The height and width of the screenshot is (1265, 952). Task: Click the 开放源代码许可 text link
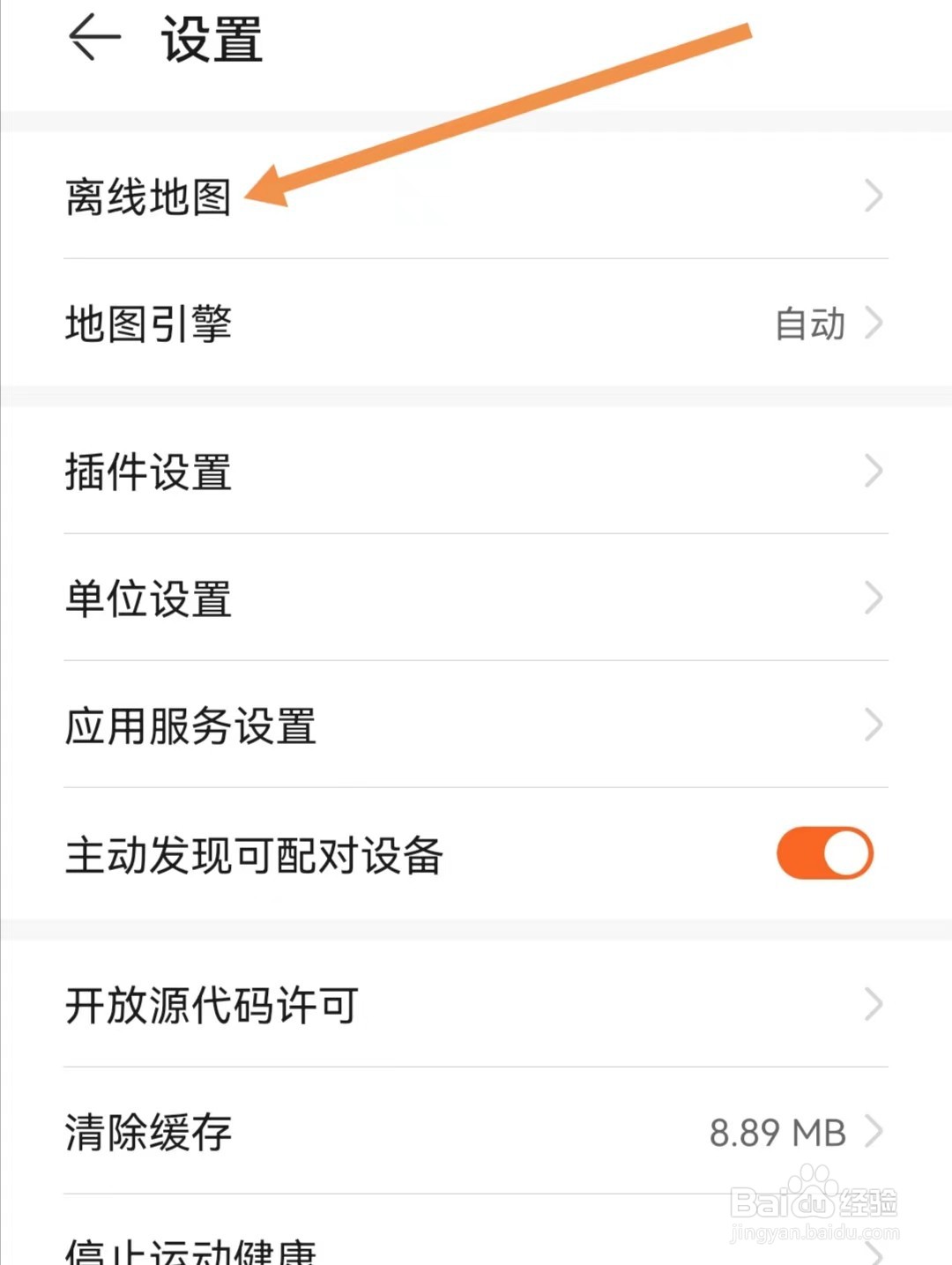210,1004
